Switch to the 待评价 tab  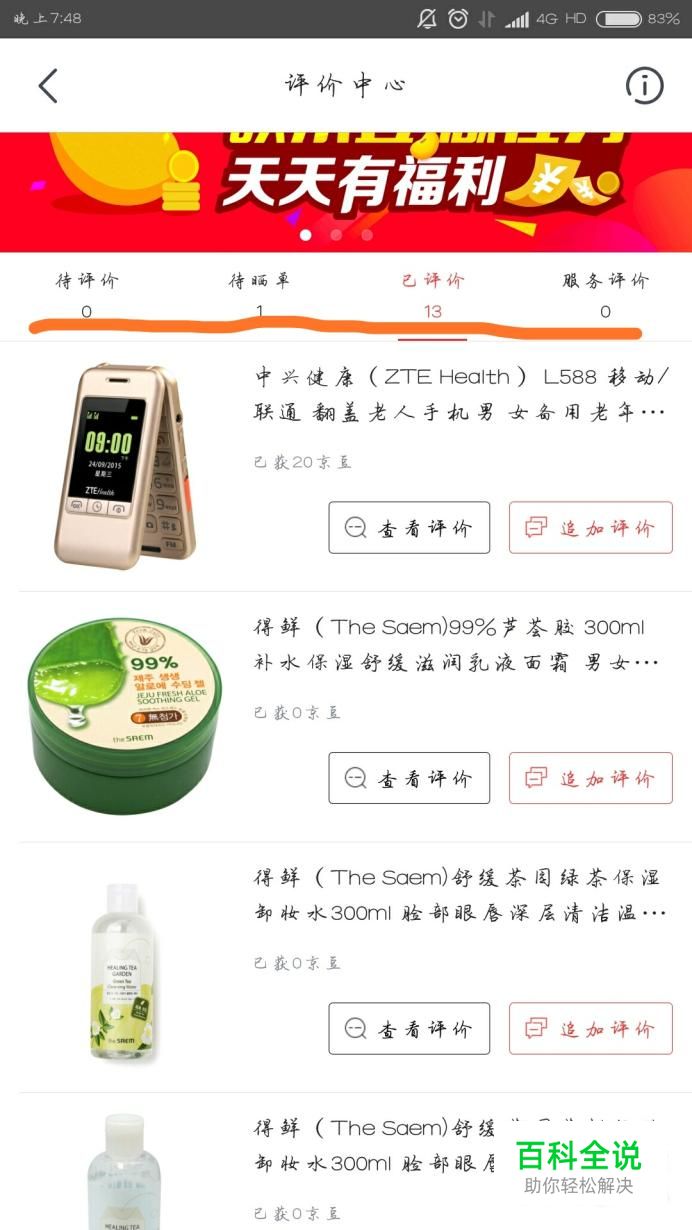pyautogui.click(x=86, y=295)
